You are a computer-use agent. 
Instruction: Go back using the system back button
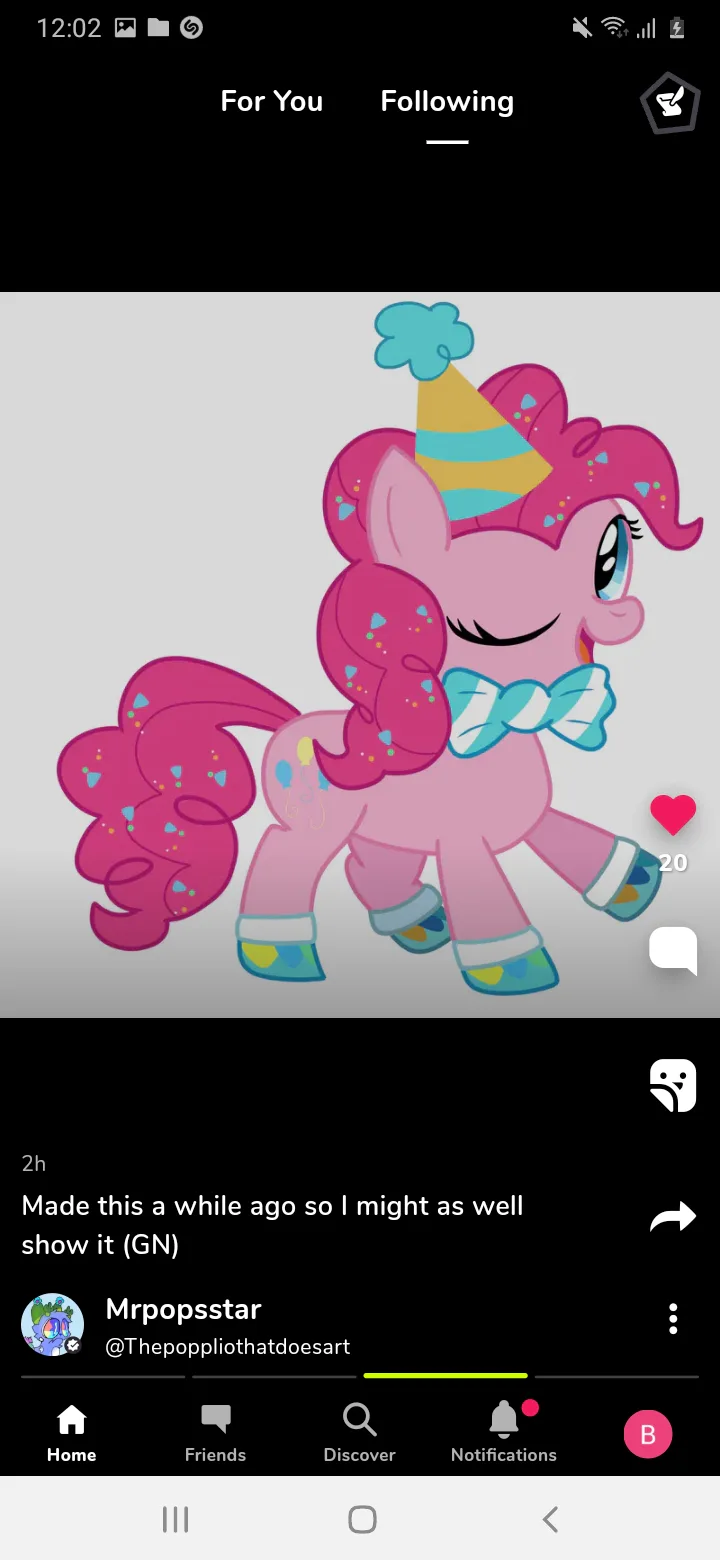[x=549, y=1519]
